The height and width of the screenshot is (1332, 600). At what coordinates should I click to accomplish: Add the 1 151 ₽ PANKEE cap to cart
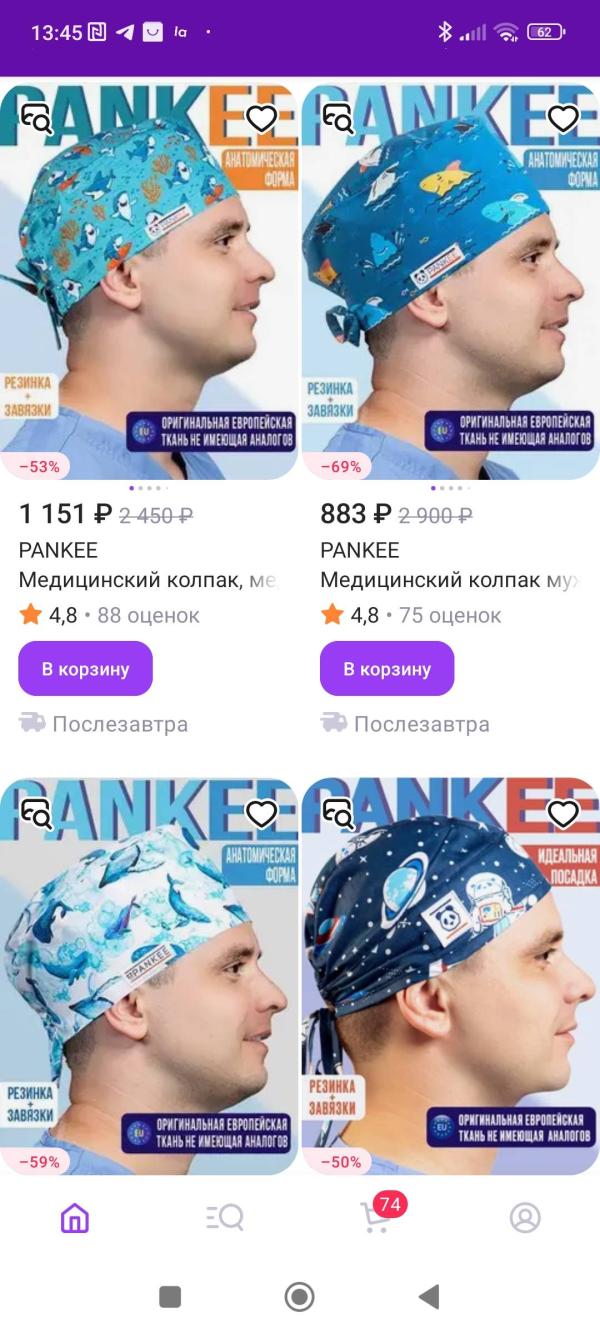pyautogui.click(x=85, y=668)
